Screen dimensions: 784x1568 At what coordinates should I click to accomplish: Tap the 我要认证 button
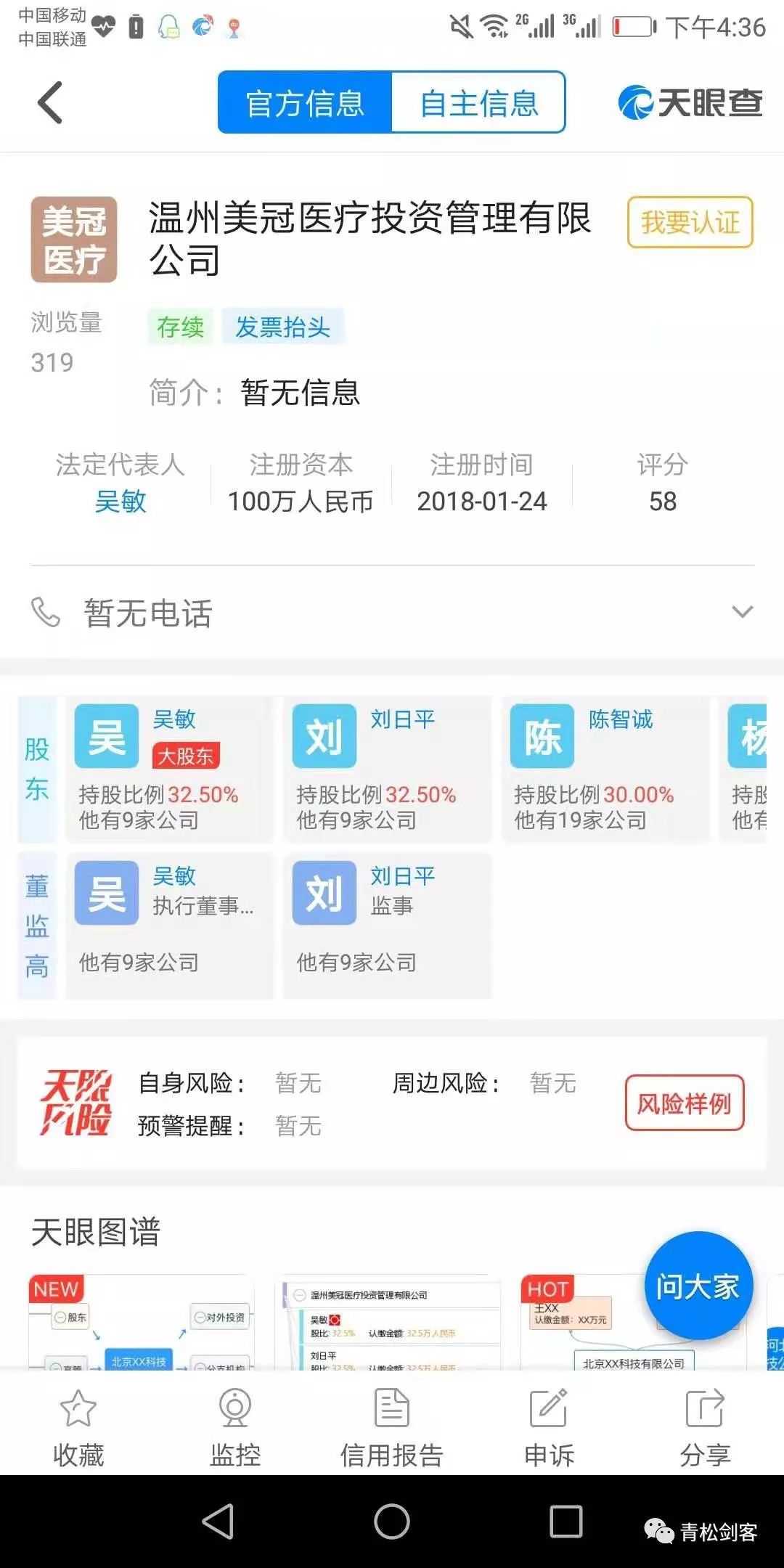click(x=690, y=222)
